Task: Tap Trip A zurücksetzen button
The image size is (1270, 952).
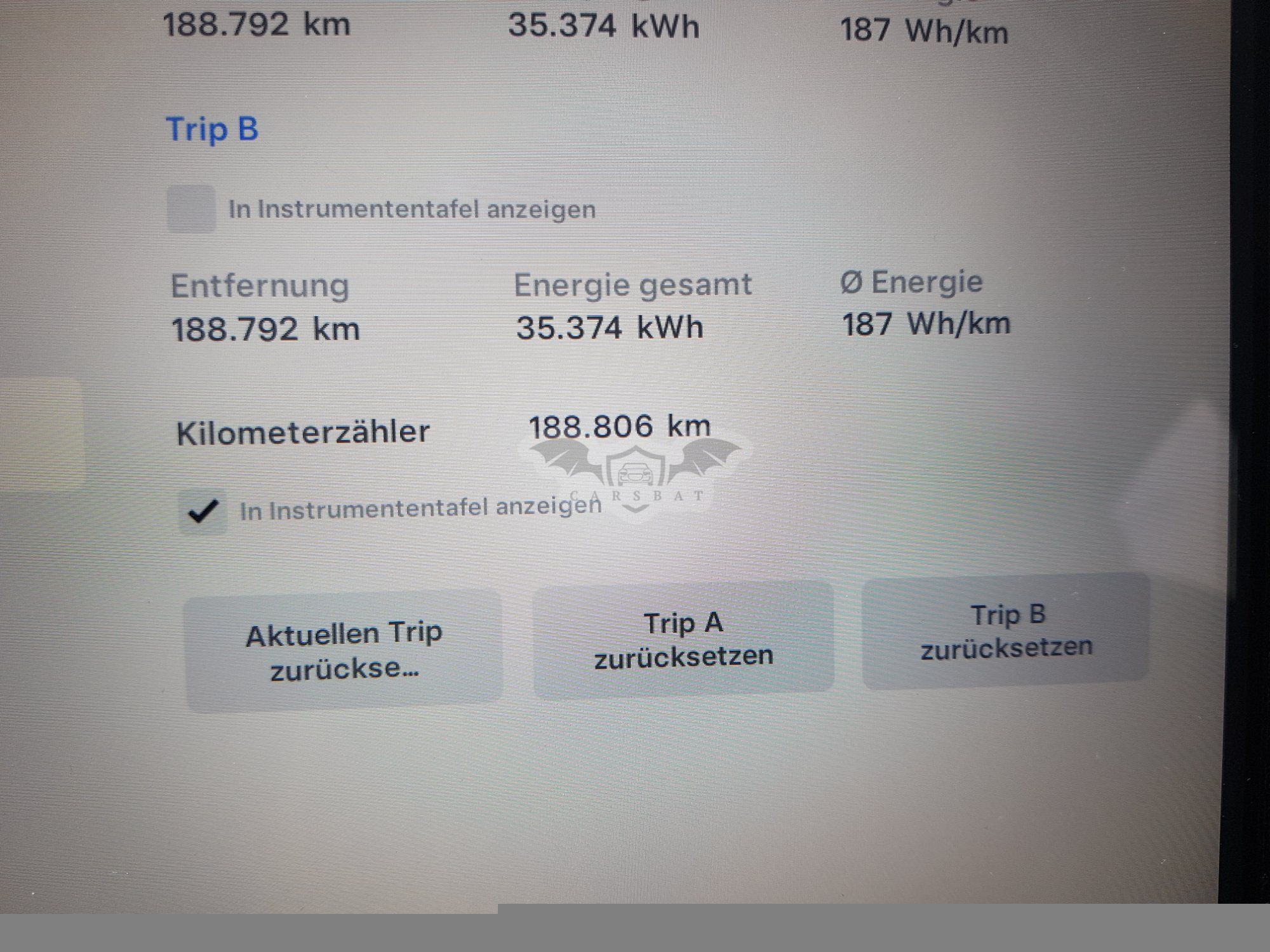Action: click(x=683, y=640)
